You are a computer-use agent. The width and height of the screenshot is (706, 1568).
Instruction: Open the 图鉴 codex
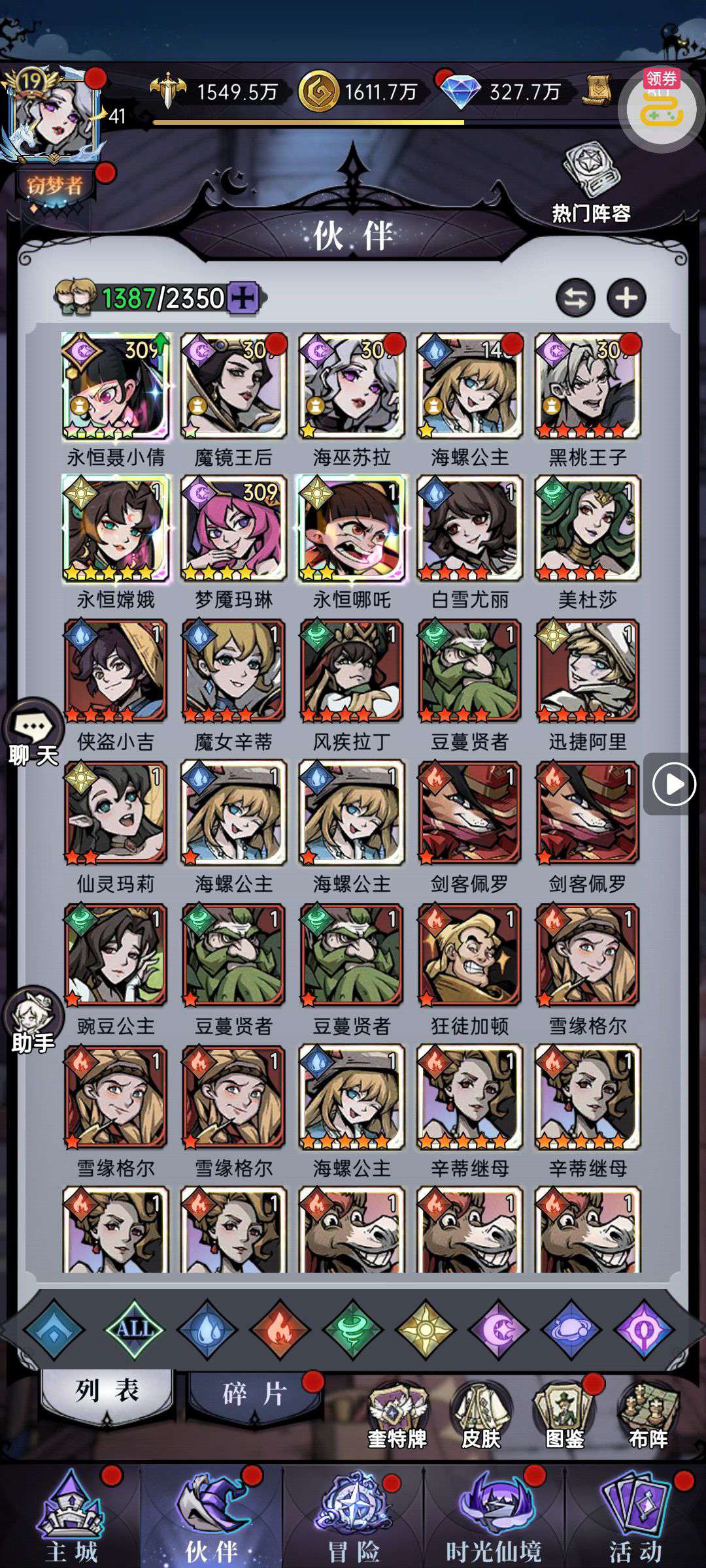pos(565,1416)
